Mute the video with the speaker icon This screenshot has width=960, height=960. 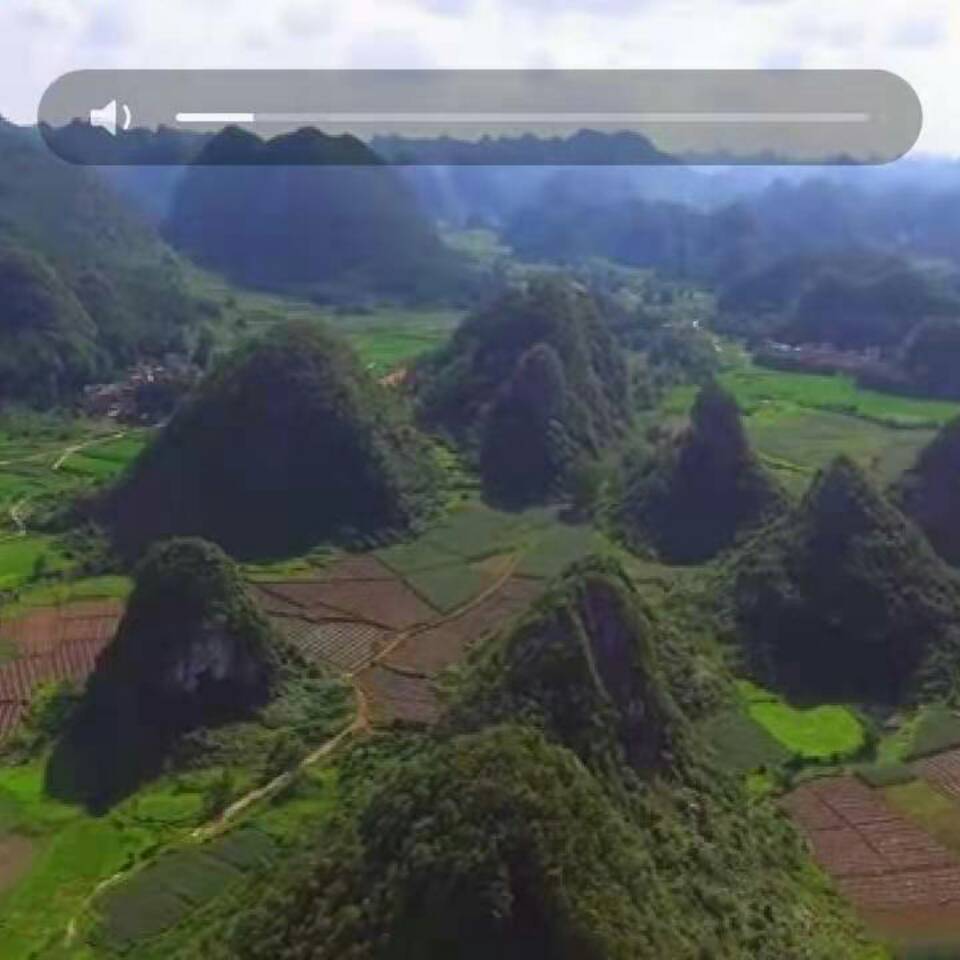click(109, 117)
